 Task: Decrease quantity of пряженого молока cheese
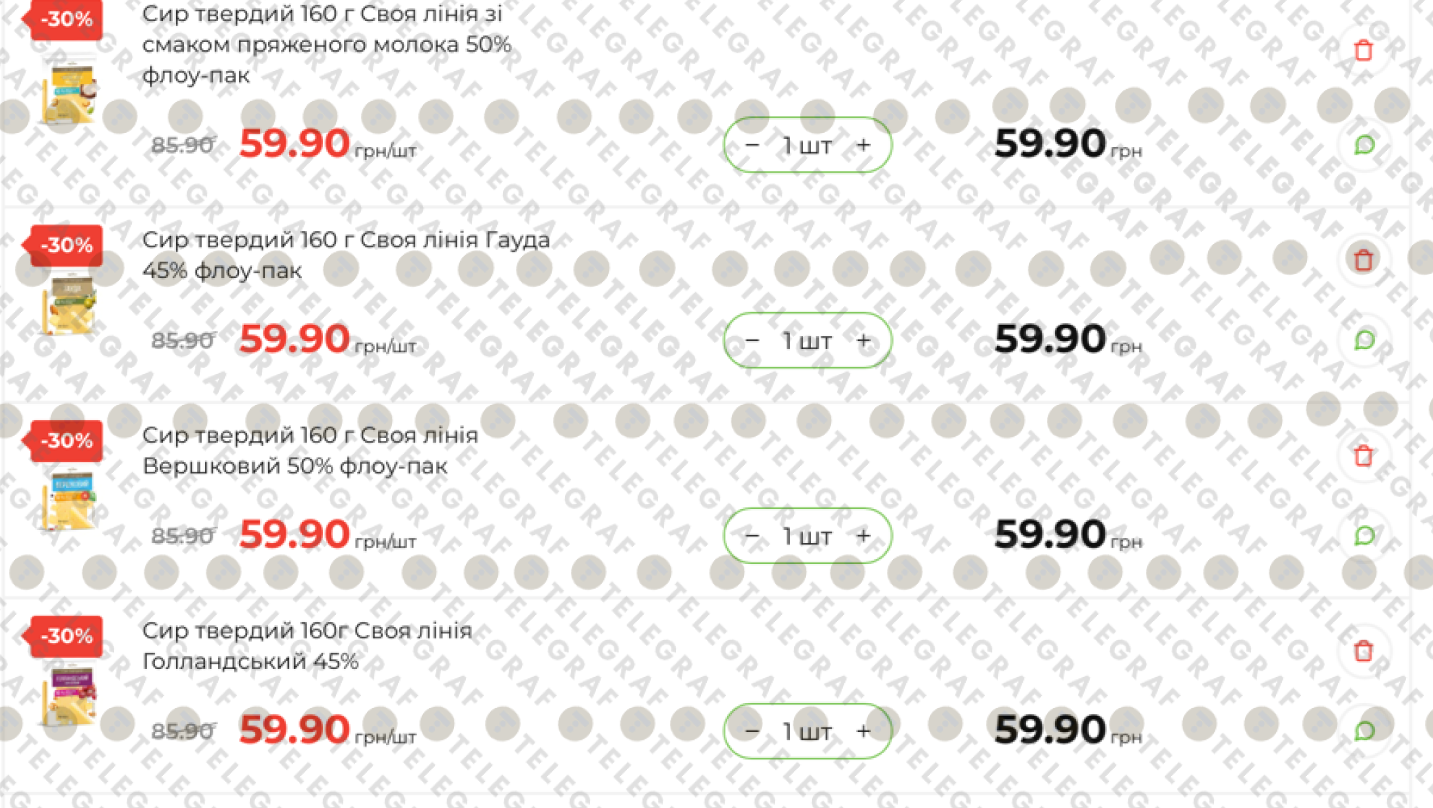752,145
